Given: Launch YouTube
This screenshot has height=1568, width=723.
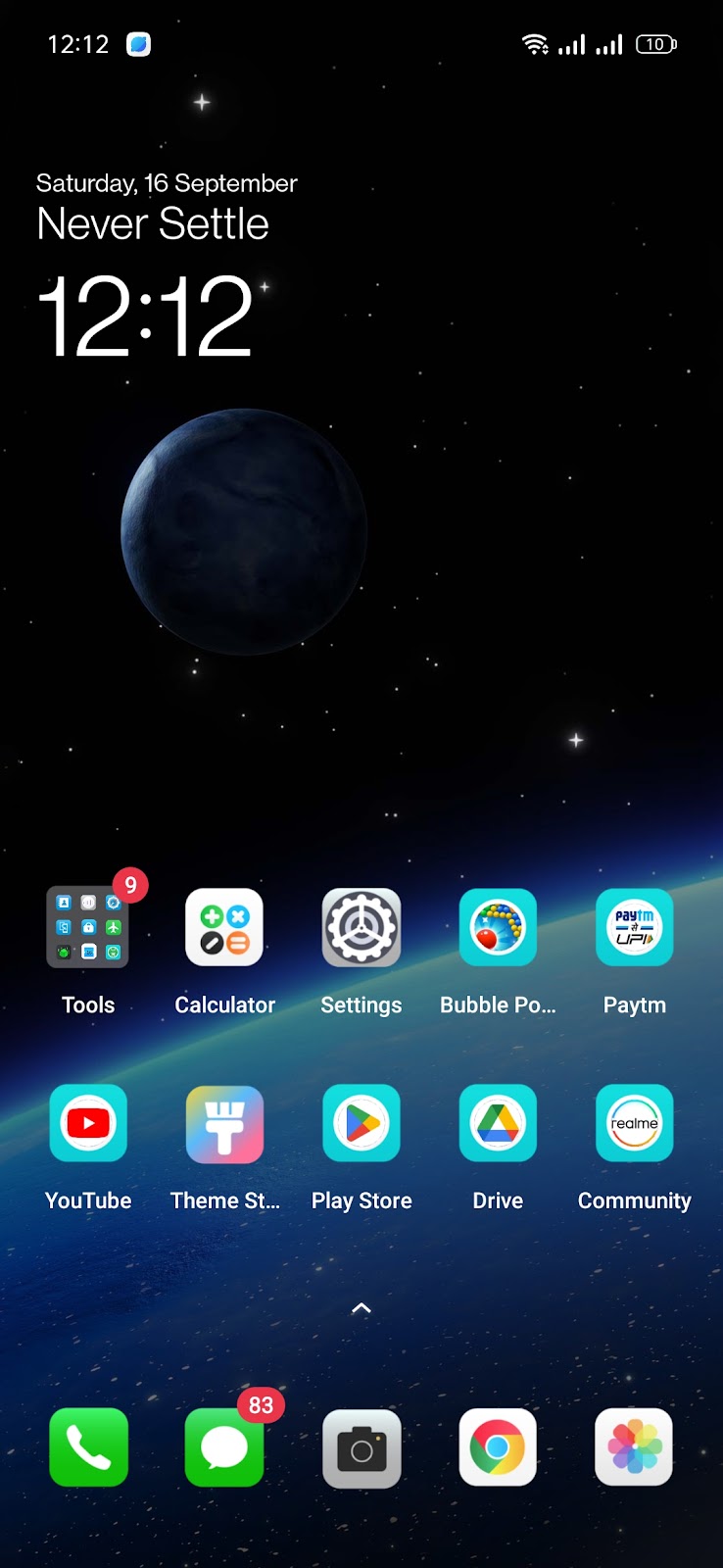Looking at the screenshot, I should 88,1124.
